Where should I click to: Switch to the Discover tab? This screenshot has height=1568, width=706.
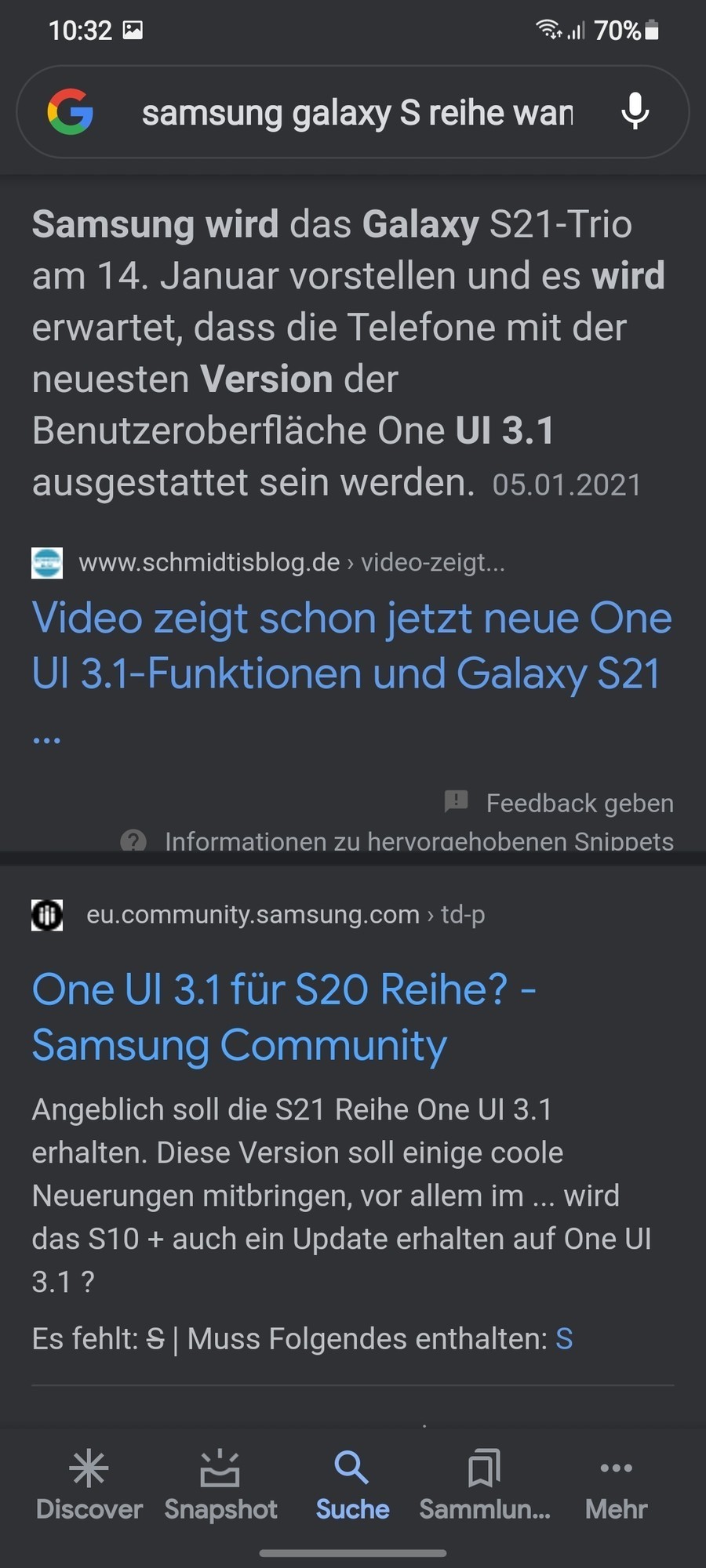tap(89, 1485)
